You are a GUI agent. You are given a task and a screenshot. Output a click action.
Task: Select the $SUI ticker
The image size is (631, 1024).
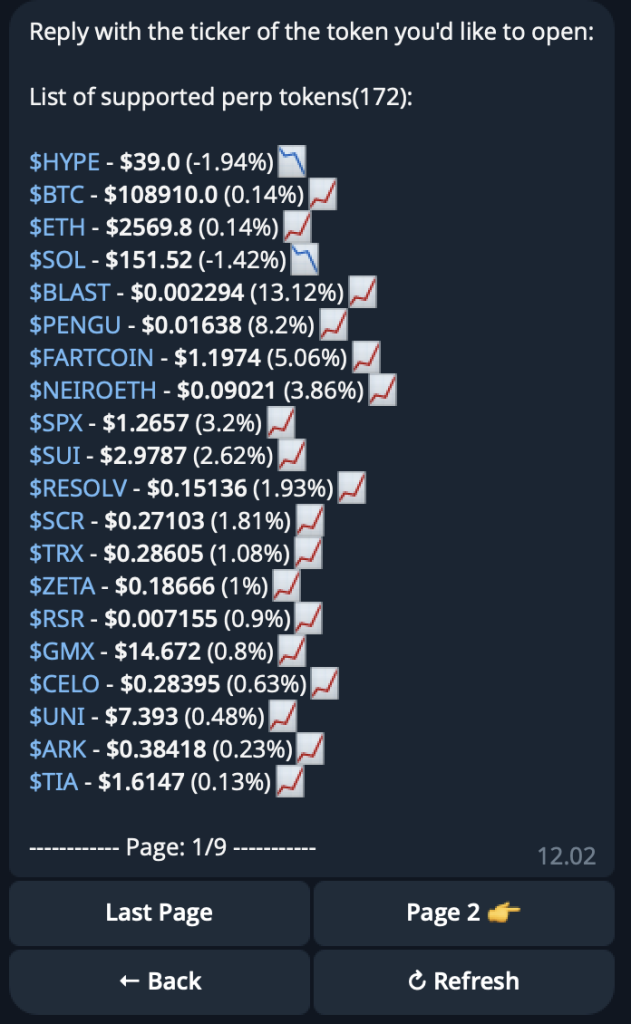[54, 456]
